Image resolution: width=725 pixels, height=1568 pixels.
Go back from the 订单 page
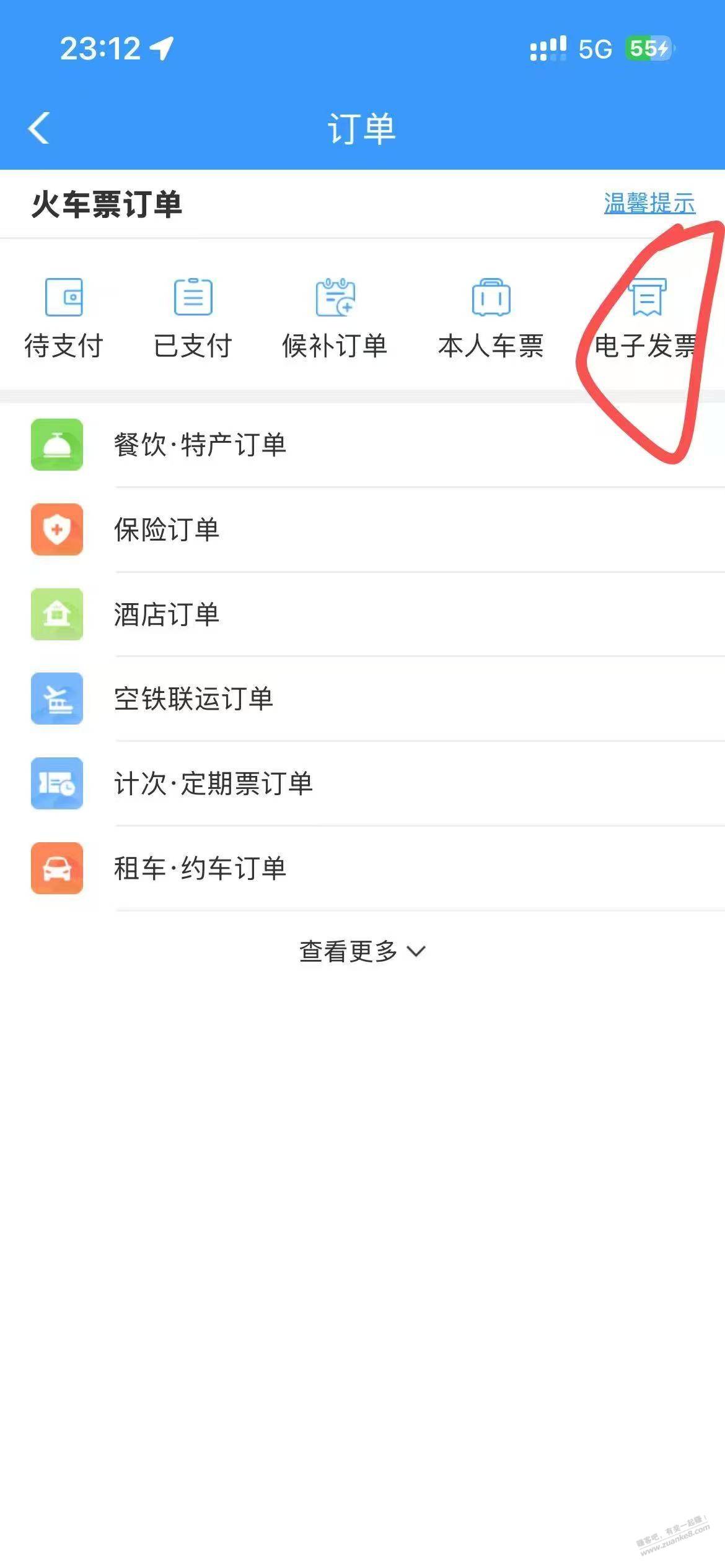[38, 128]
